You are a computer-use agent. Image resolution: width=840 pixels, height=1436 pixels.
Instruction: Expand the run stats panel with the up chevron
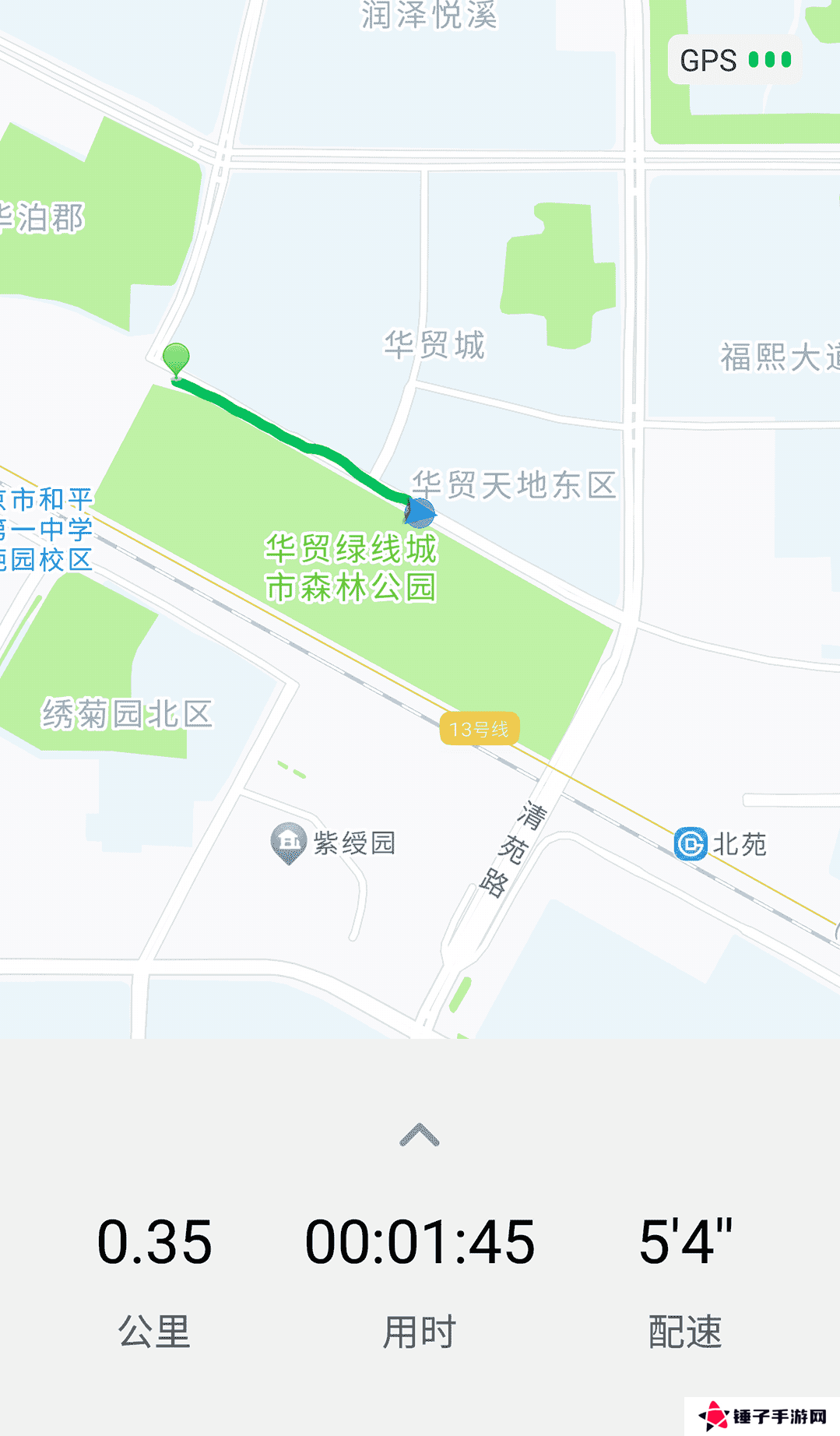[420, 1135]
